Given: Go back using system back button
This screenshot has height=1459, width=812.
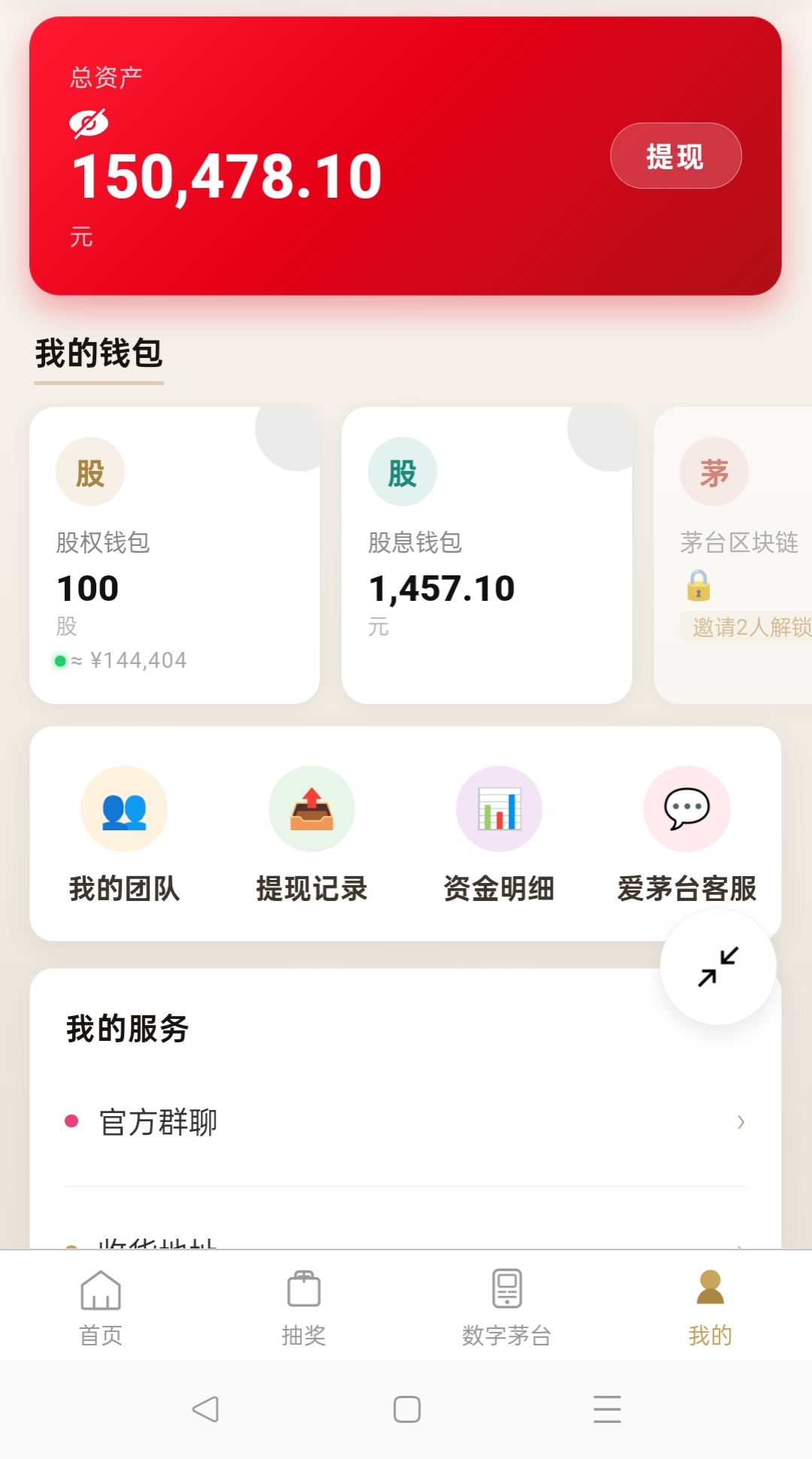Looking at the screenshot, I should (205, 1409).
